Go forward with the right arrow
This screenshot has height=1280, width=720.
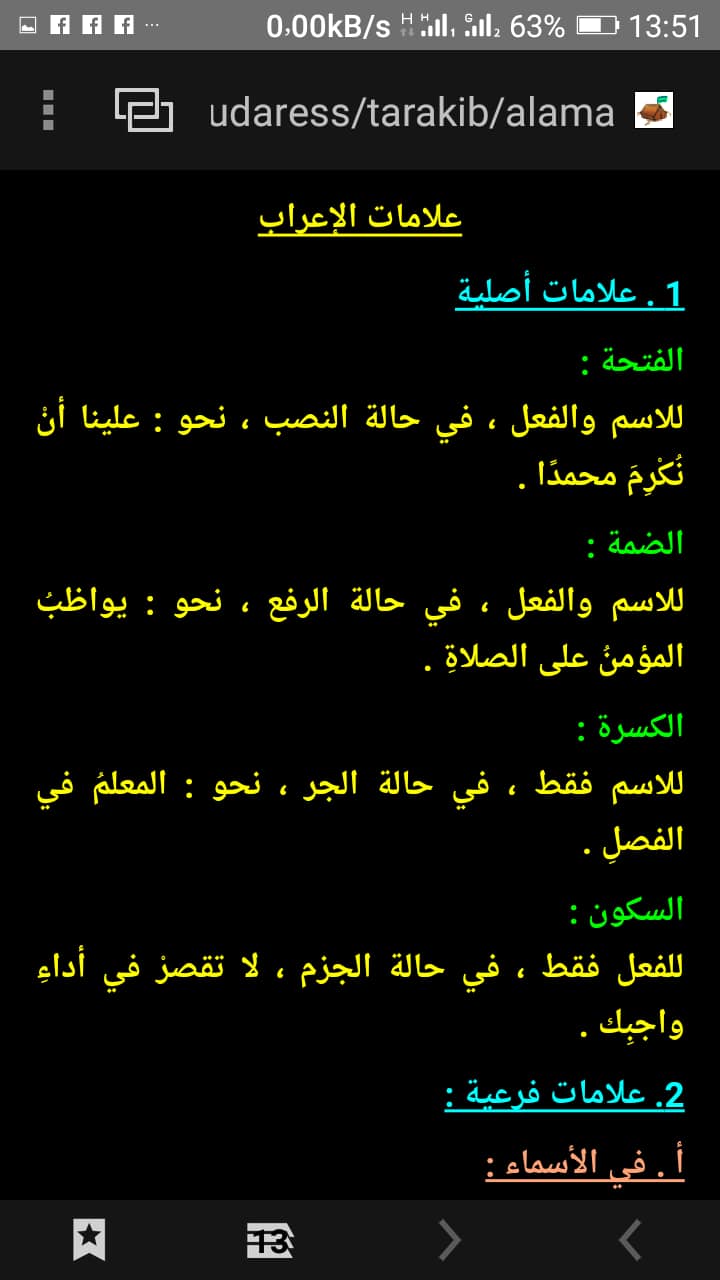pyautogui.click(x=450, y=1240)
